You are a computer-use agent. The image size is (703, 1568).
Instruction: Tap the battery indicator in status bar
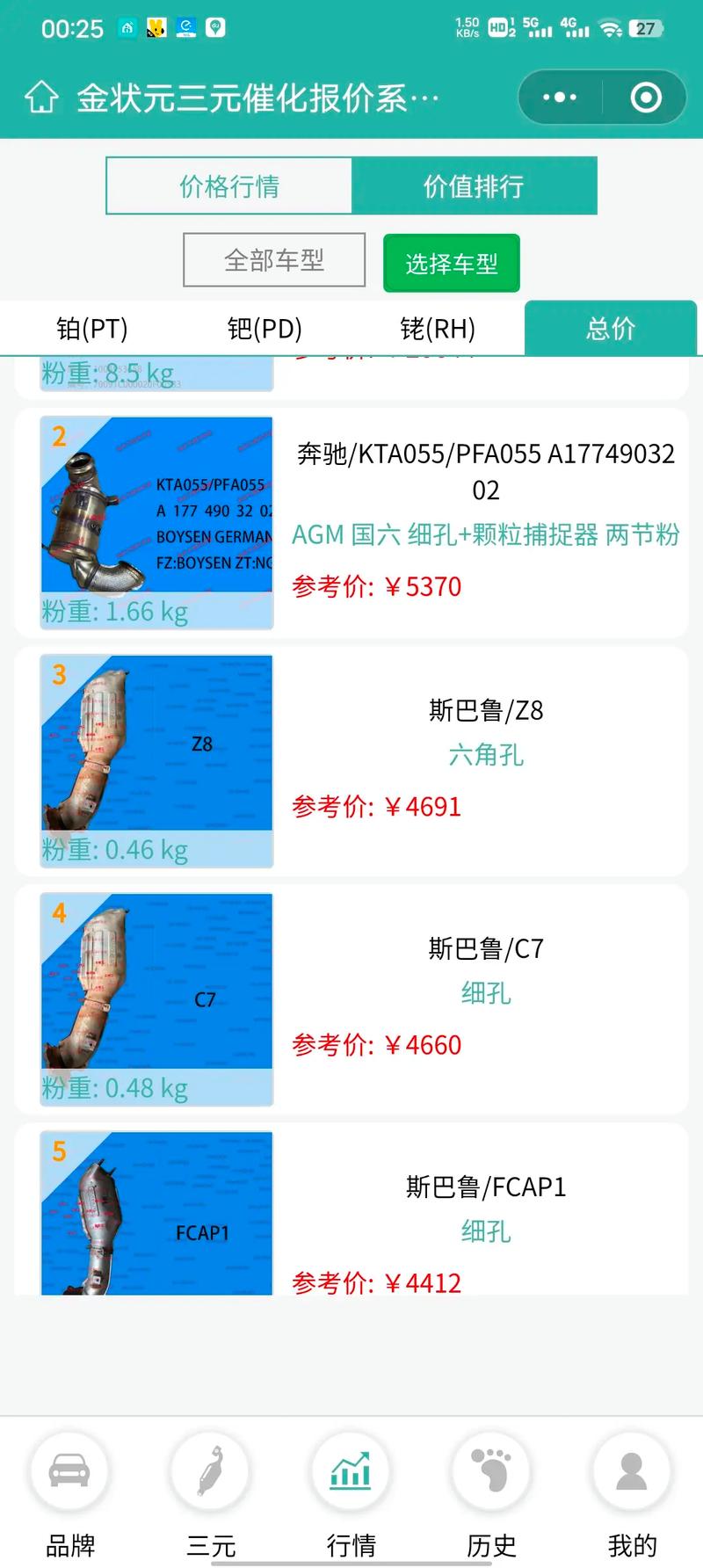click(647, 27)
